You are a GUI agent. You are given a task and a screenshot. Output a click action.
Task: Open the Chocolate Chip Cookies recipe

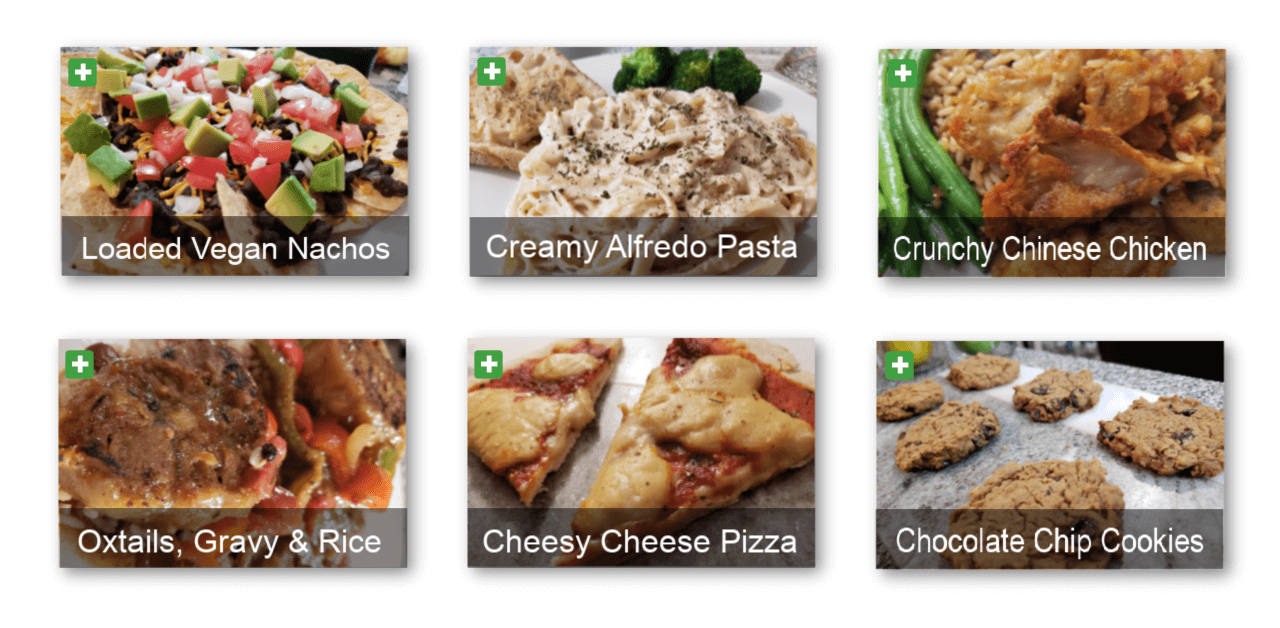[x=1049, y=450]
